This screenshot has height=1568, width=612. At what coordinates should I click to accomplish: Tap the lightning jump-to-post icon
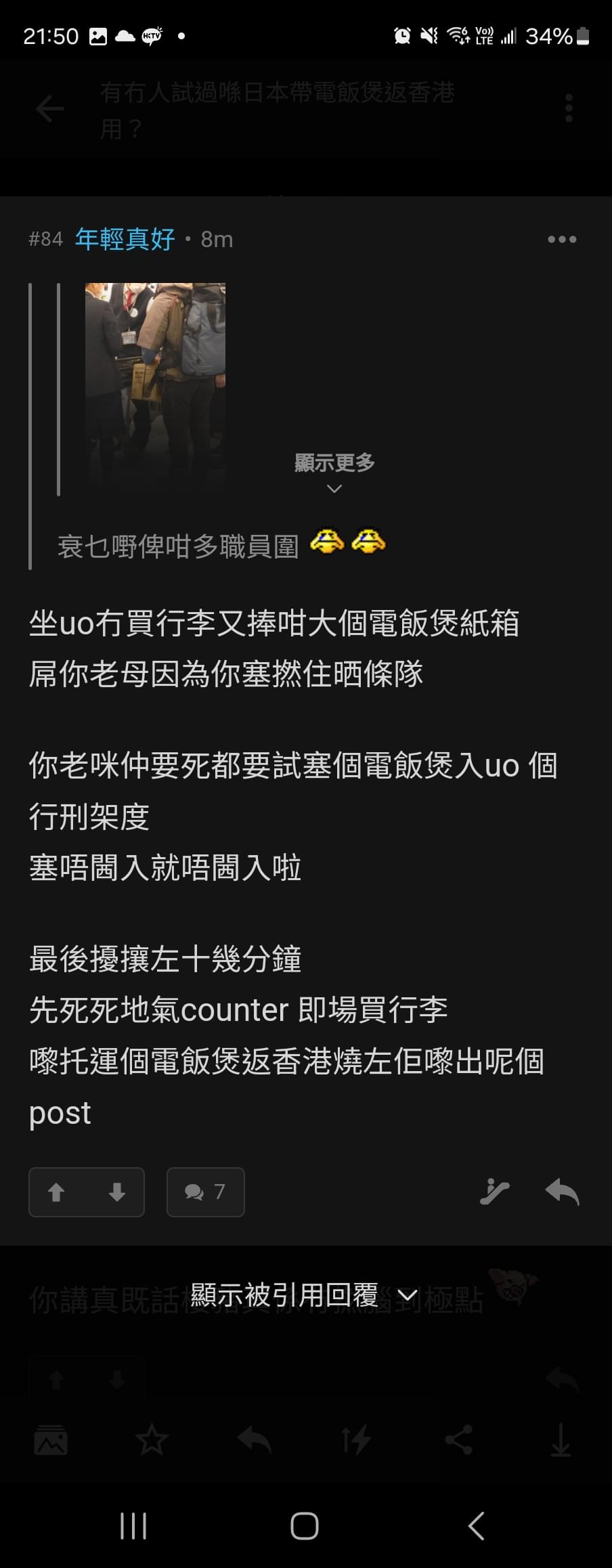point(357,1441)
